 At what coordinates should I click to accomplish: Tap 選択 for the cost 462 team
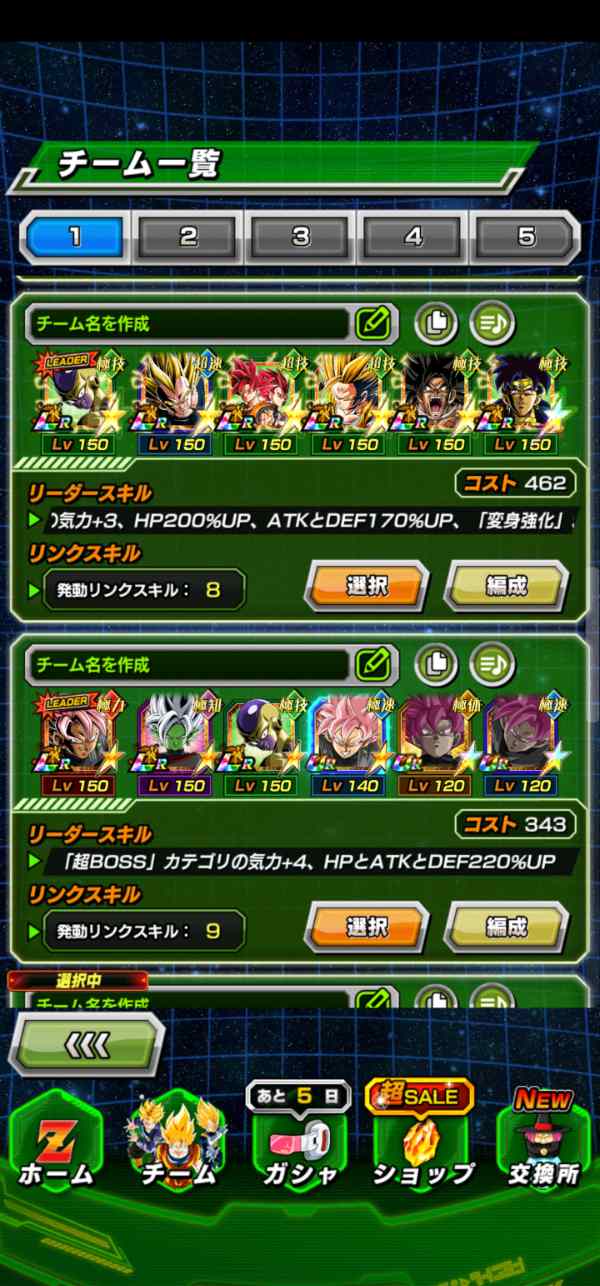366,587
